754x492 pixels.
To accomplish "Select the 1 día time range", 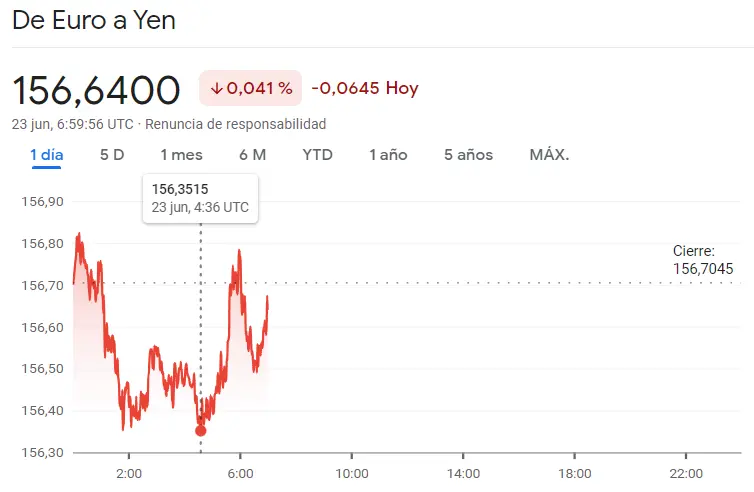I will click(x=47, y=155).
